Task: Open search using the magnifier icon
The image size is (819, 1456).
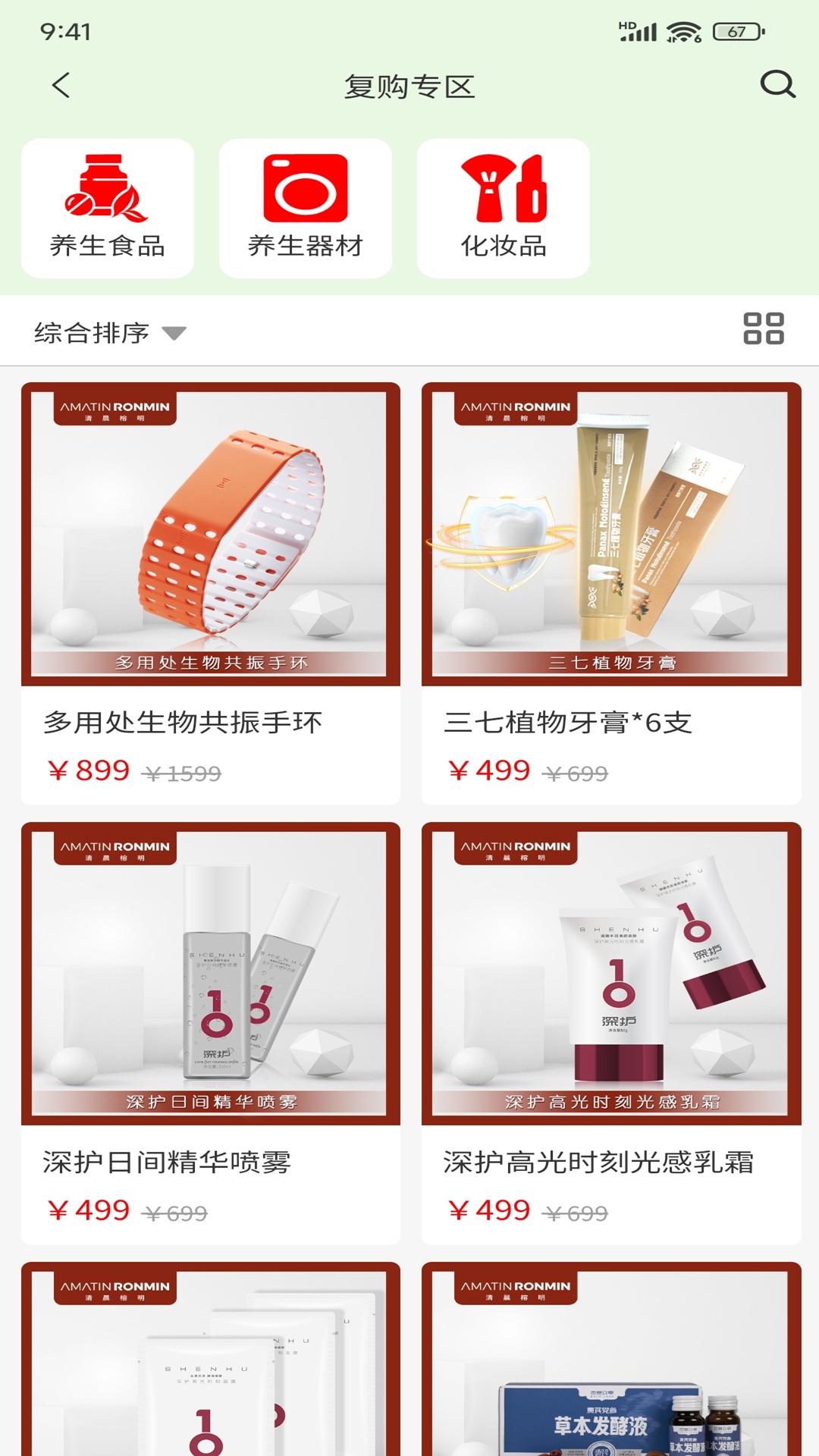Action: pos(776,86)
